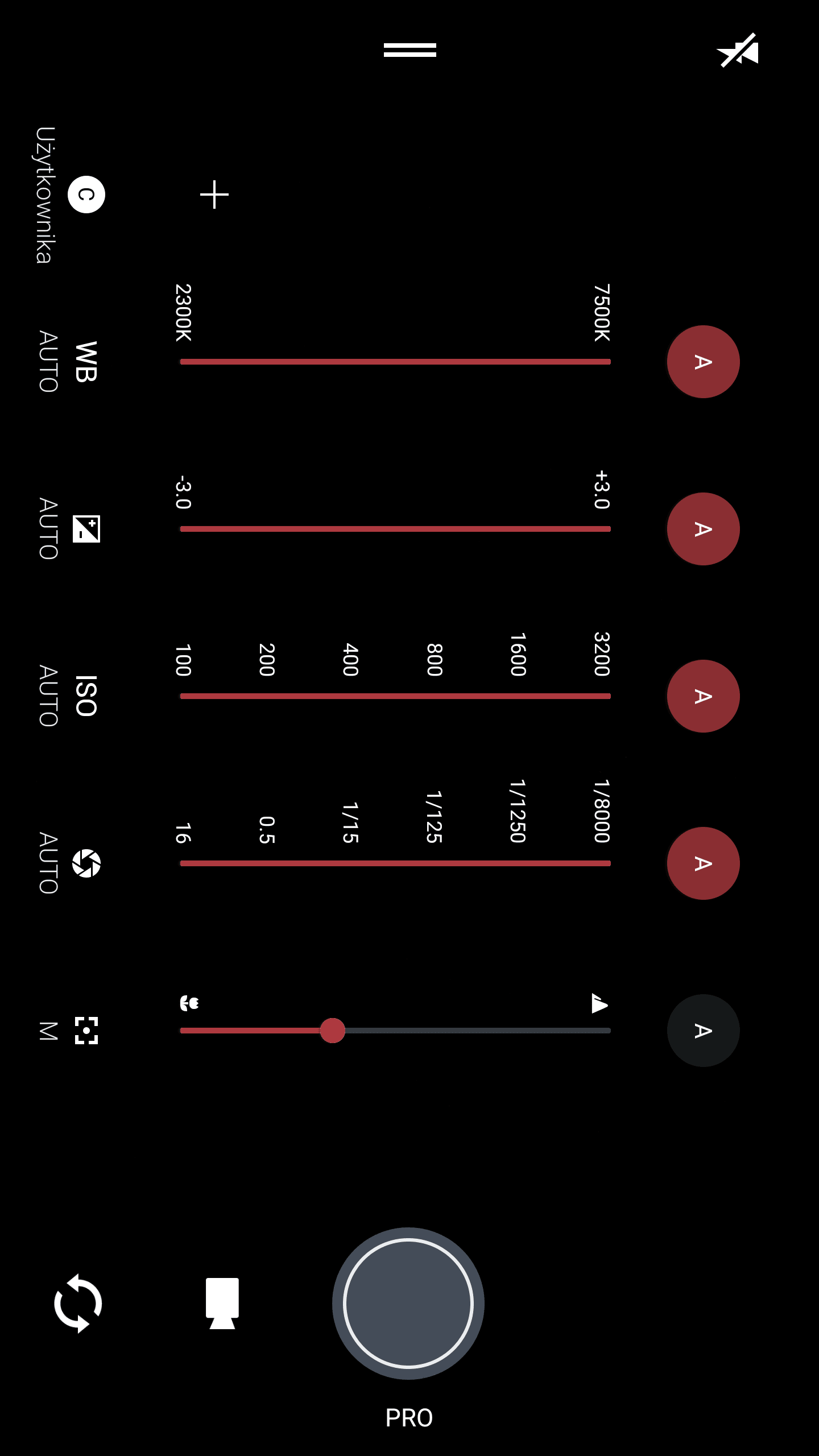Toggle the flash icon

(x=738, y=50)
